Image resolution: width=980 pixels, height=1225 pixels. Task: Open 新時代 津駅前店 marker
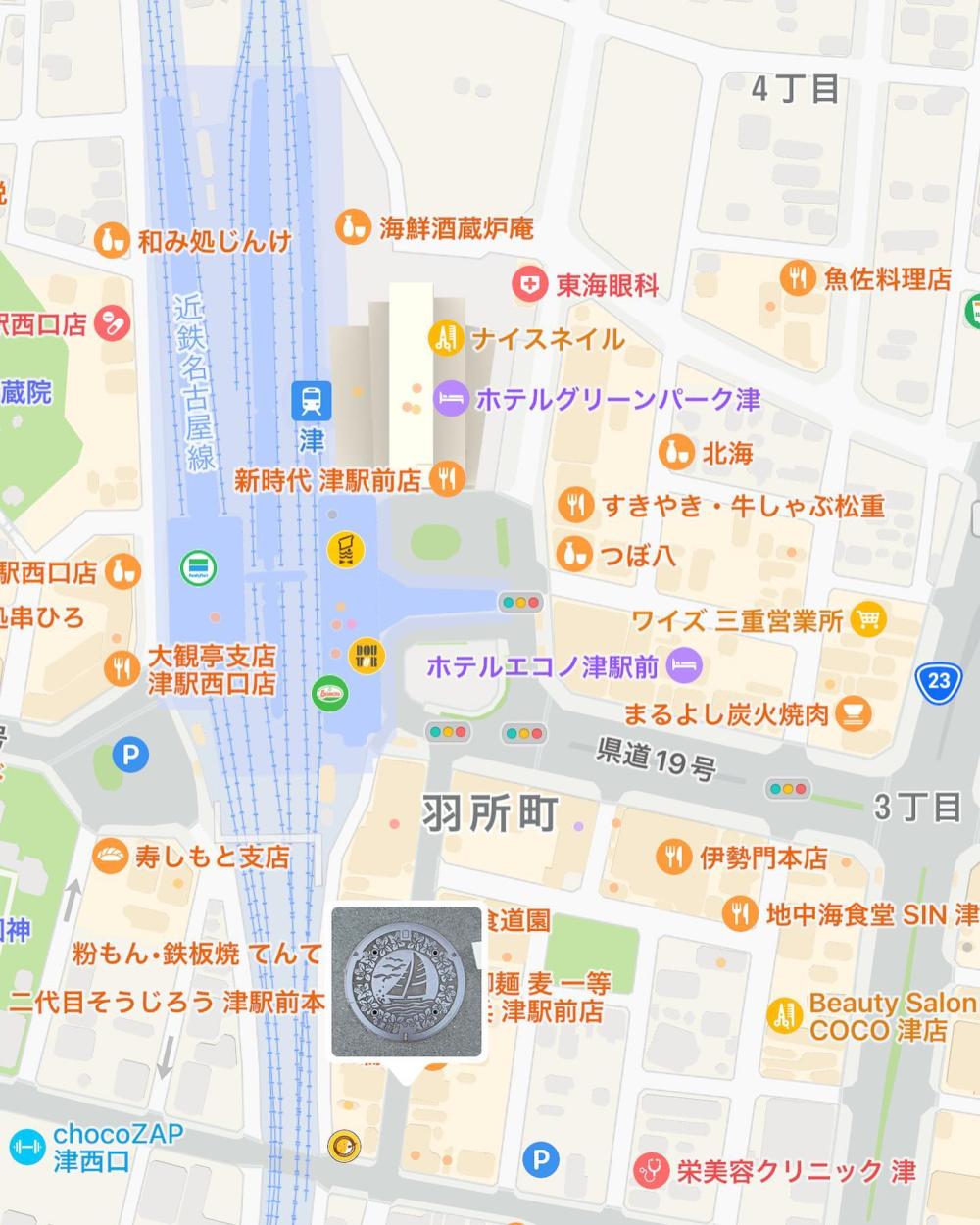tap(447, 478)
